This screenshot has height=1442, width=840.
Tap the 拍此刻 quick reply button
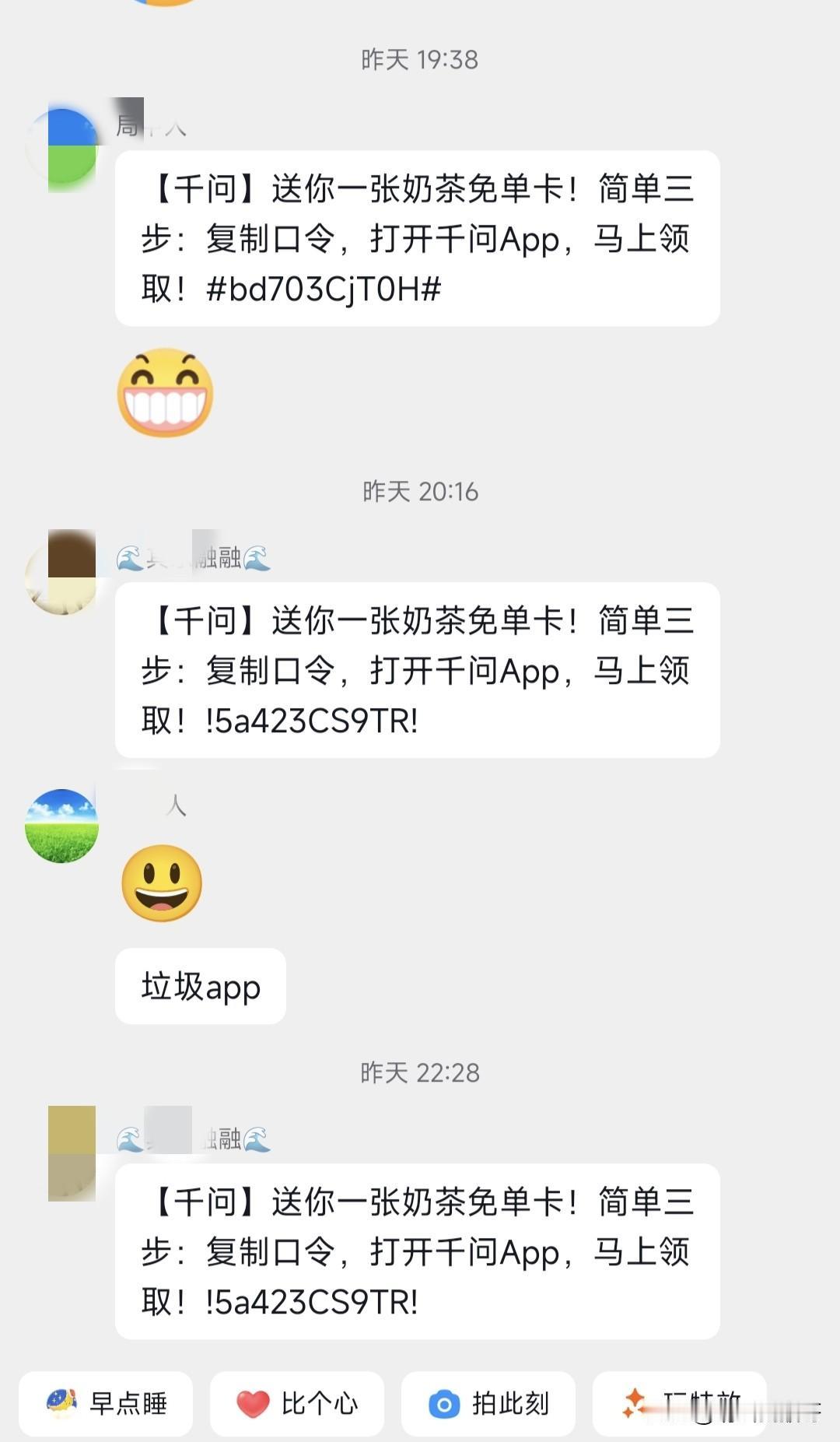coord(489,1403)
